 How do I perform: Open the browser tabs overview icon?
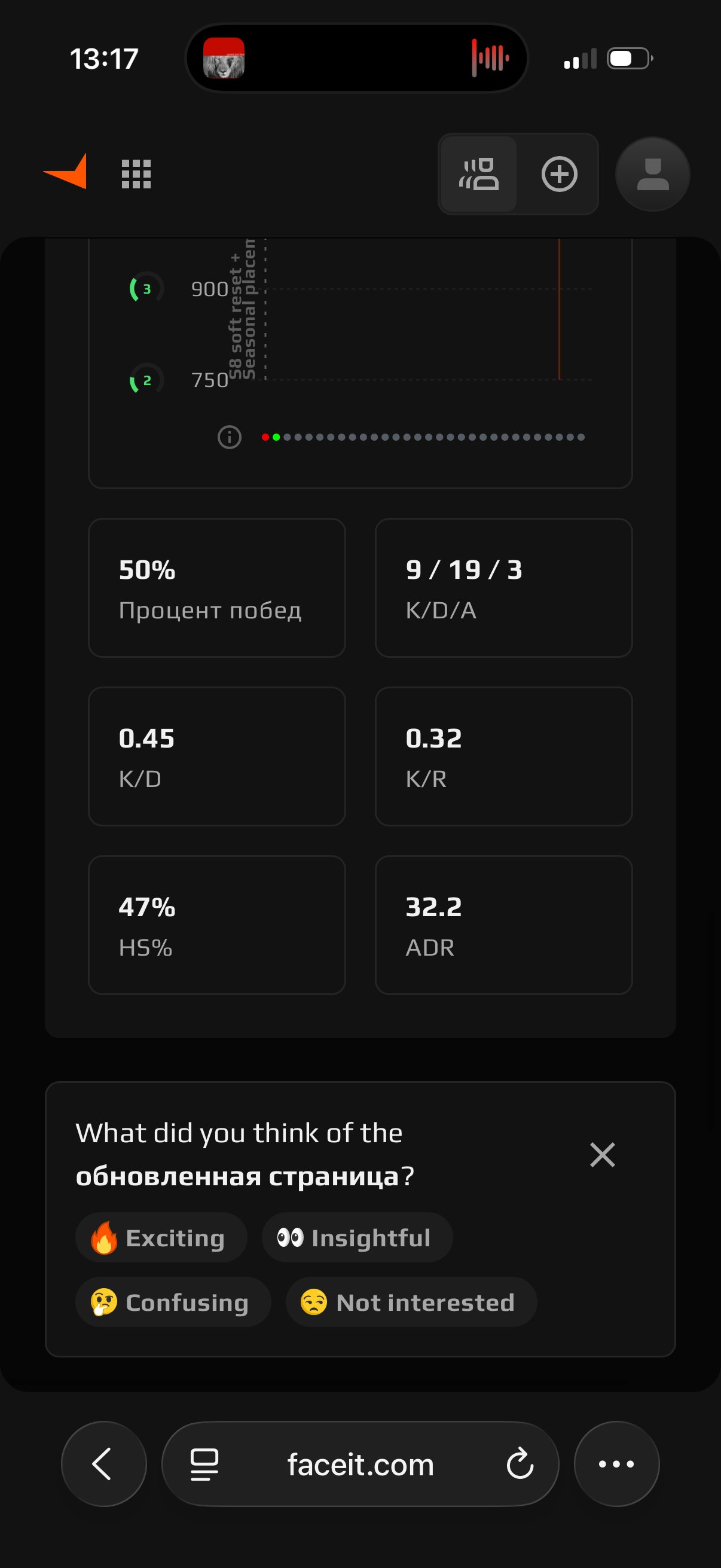204,1464
